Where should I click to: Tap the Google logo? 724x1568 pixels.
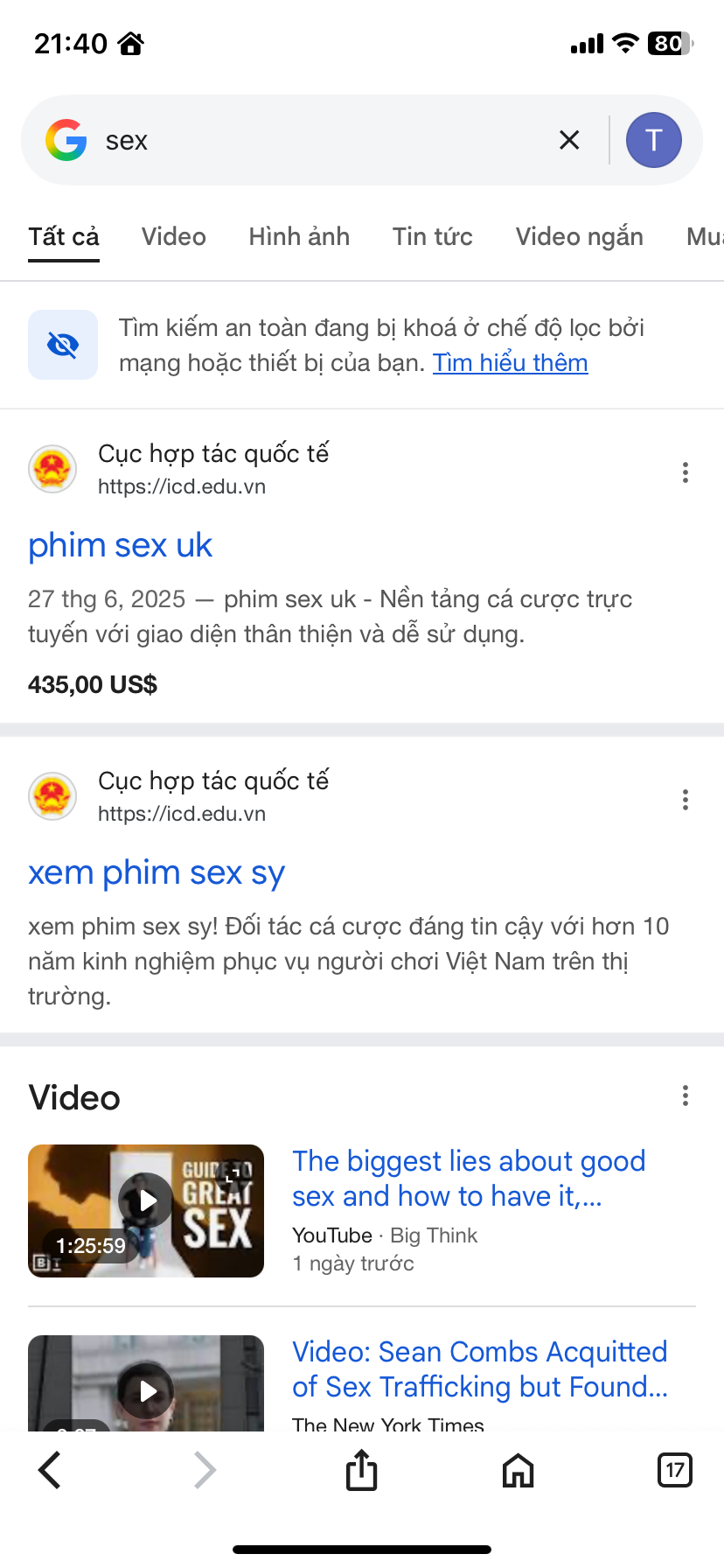tap(66, 140)
